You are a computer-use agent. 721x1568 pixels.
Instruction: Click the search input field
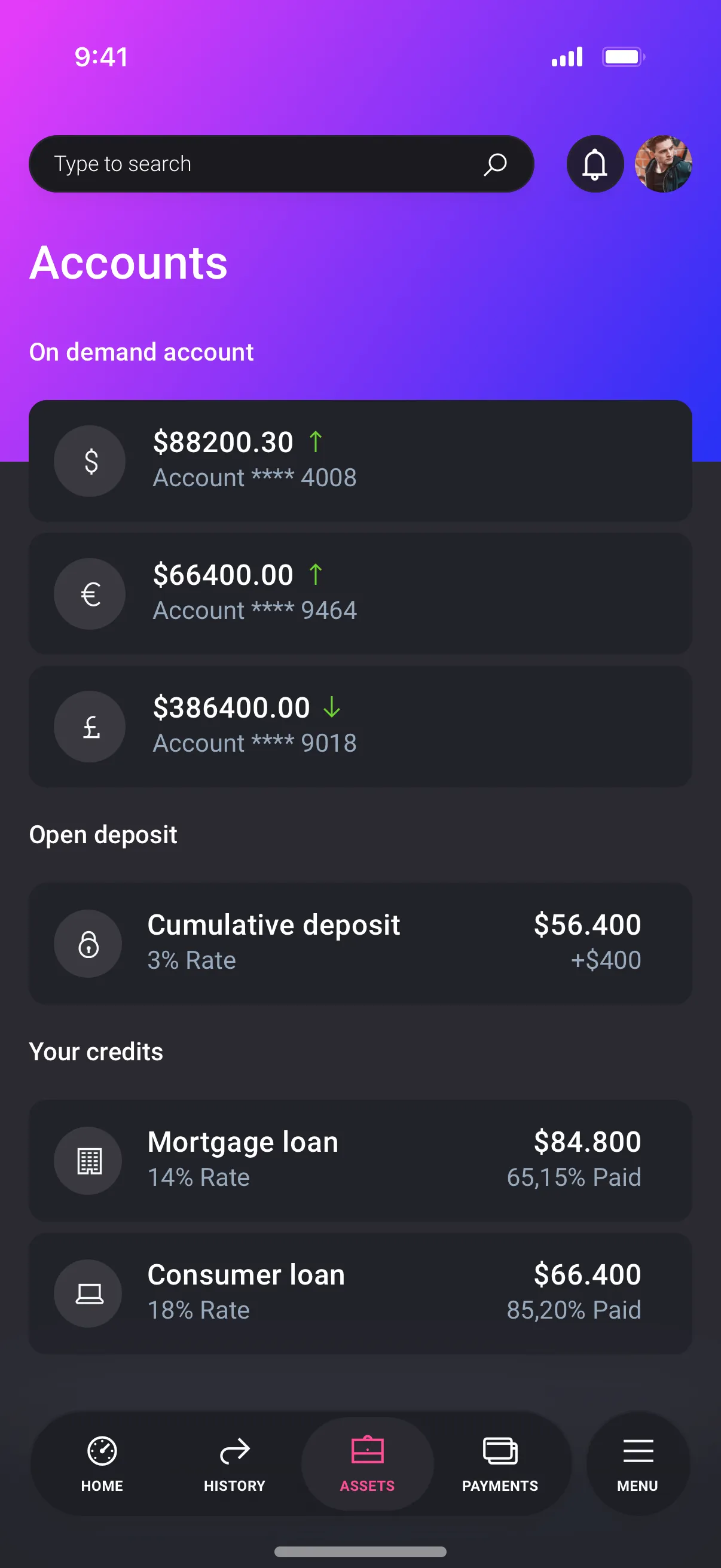pos(243,164)
